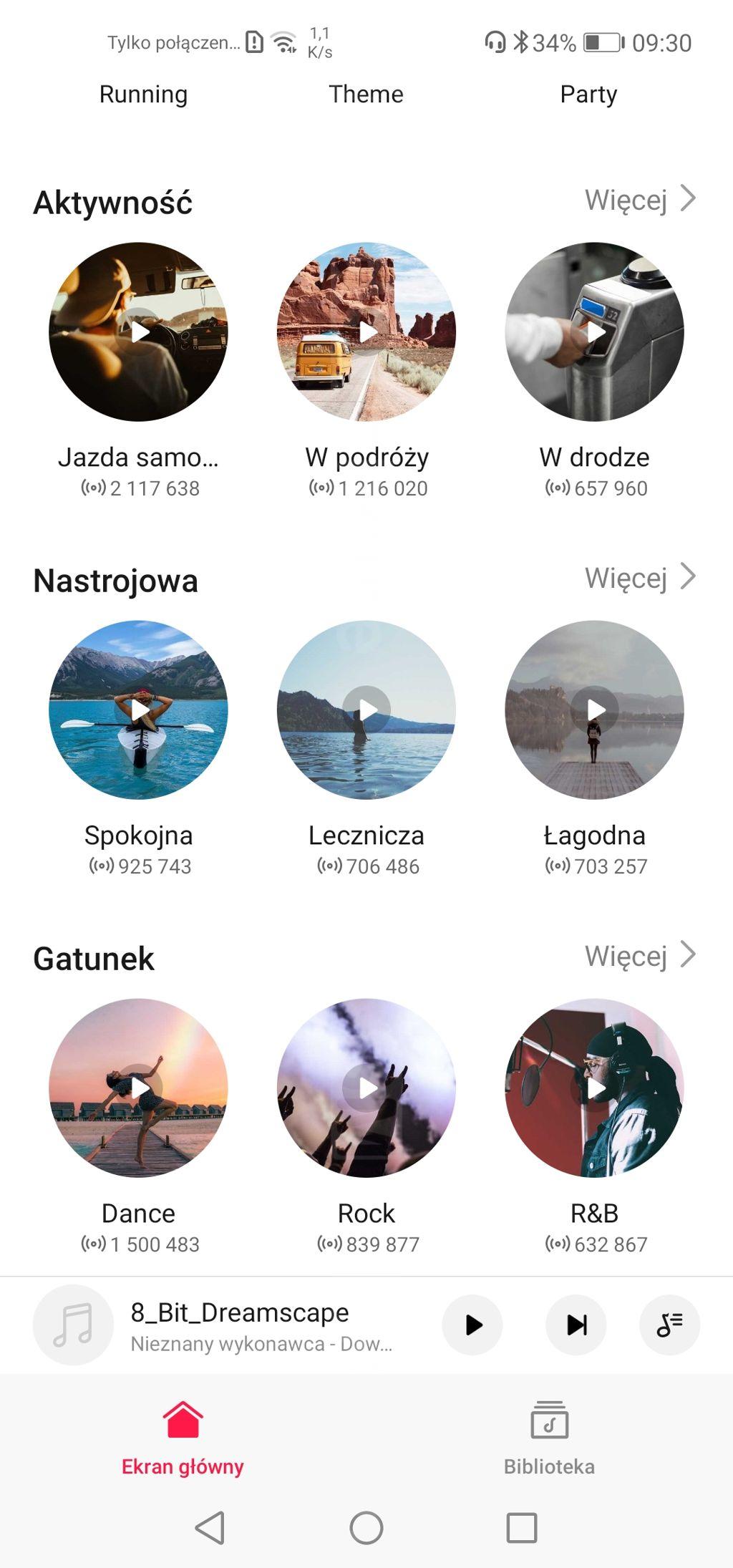Open the playback queue list

point(669,1325)
